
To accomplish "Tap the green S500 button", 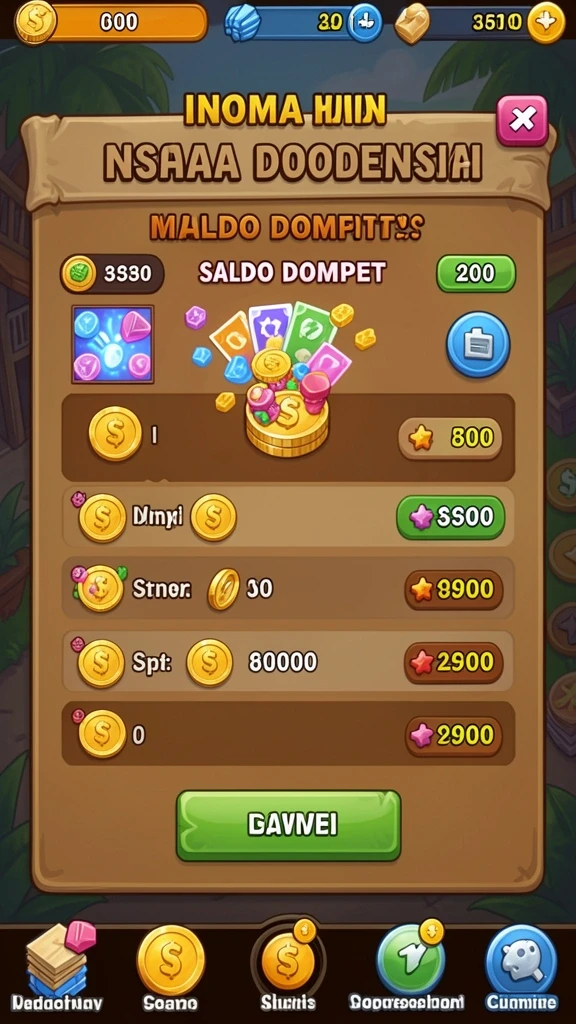I will click(451, 517).
